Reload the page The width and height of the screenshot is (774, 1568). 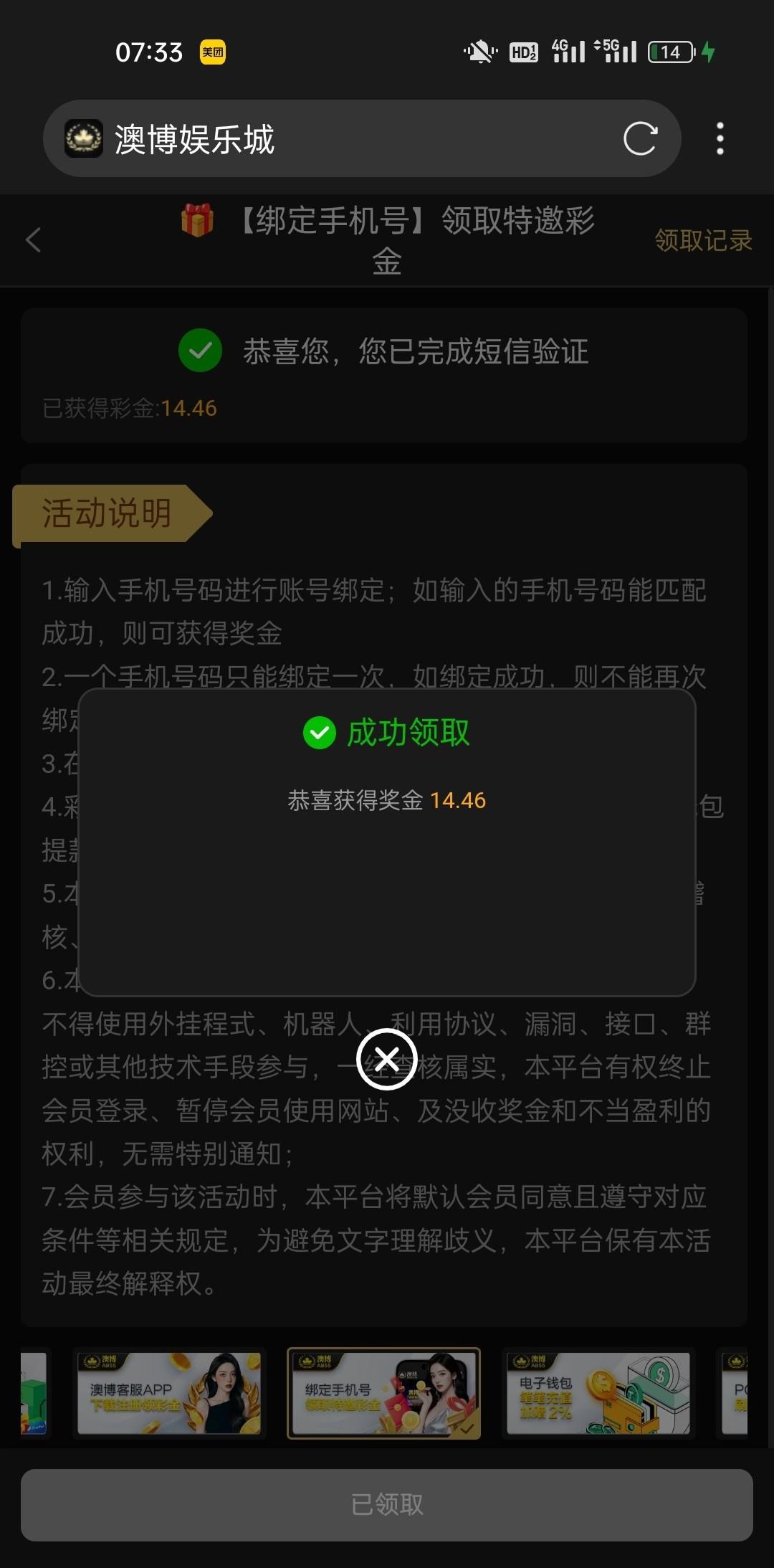[x=640, y=138]
